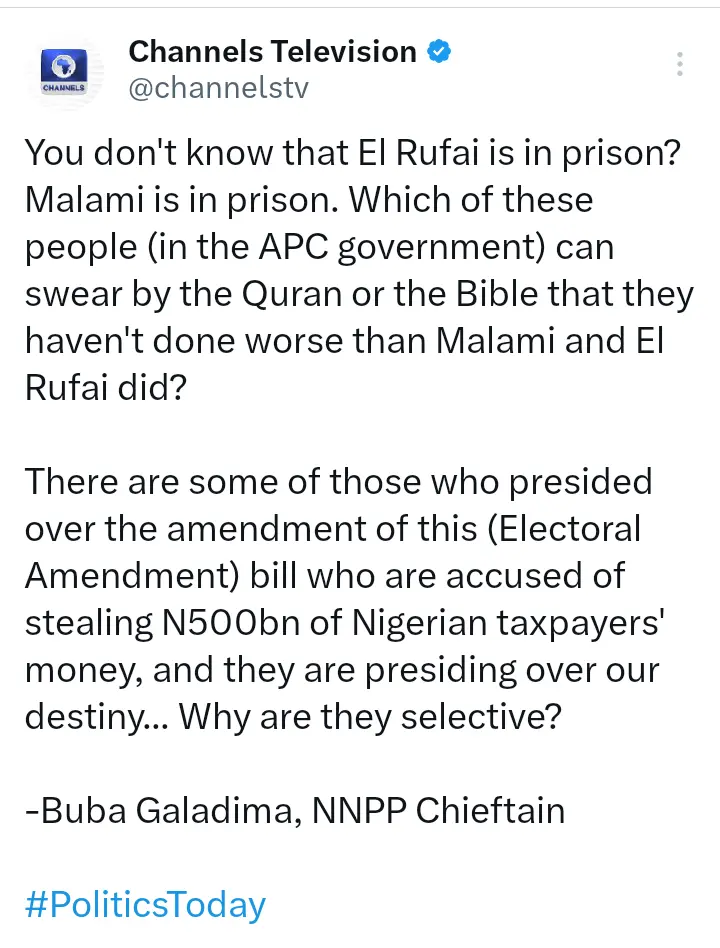
Task: Open the Channels Television profile picture
Action: tap(64, 69)
